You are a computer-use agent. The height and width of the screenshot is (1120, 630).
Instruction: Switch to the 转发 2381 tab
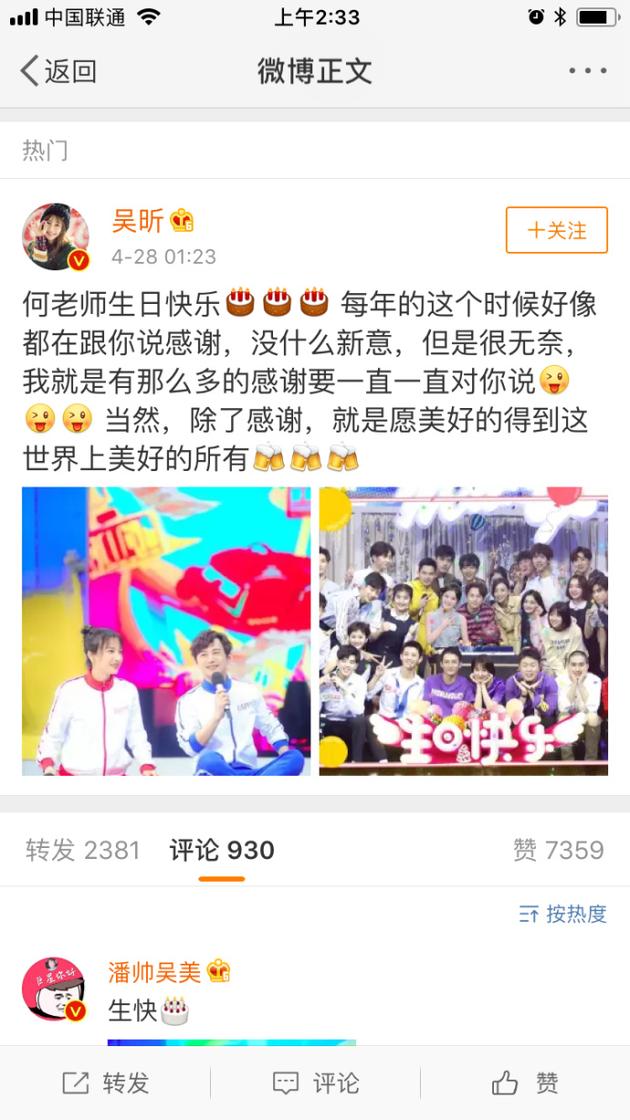83,850
